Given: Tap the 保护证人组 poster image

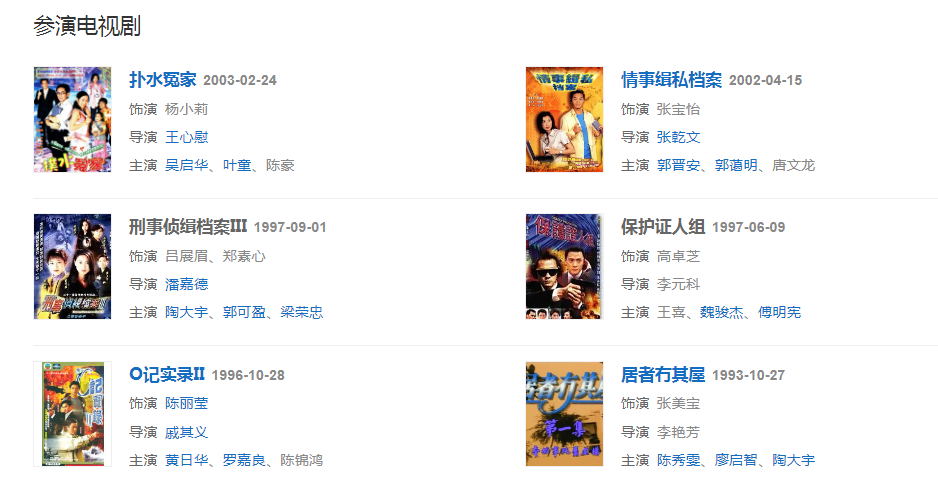Looking at the screenshot, I should click(564, 266).
